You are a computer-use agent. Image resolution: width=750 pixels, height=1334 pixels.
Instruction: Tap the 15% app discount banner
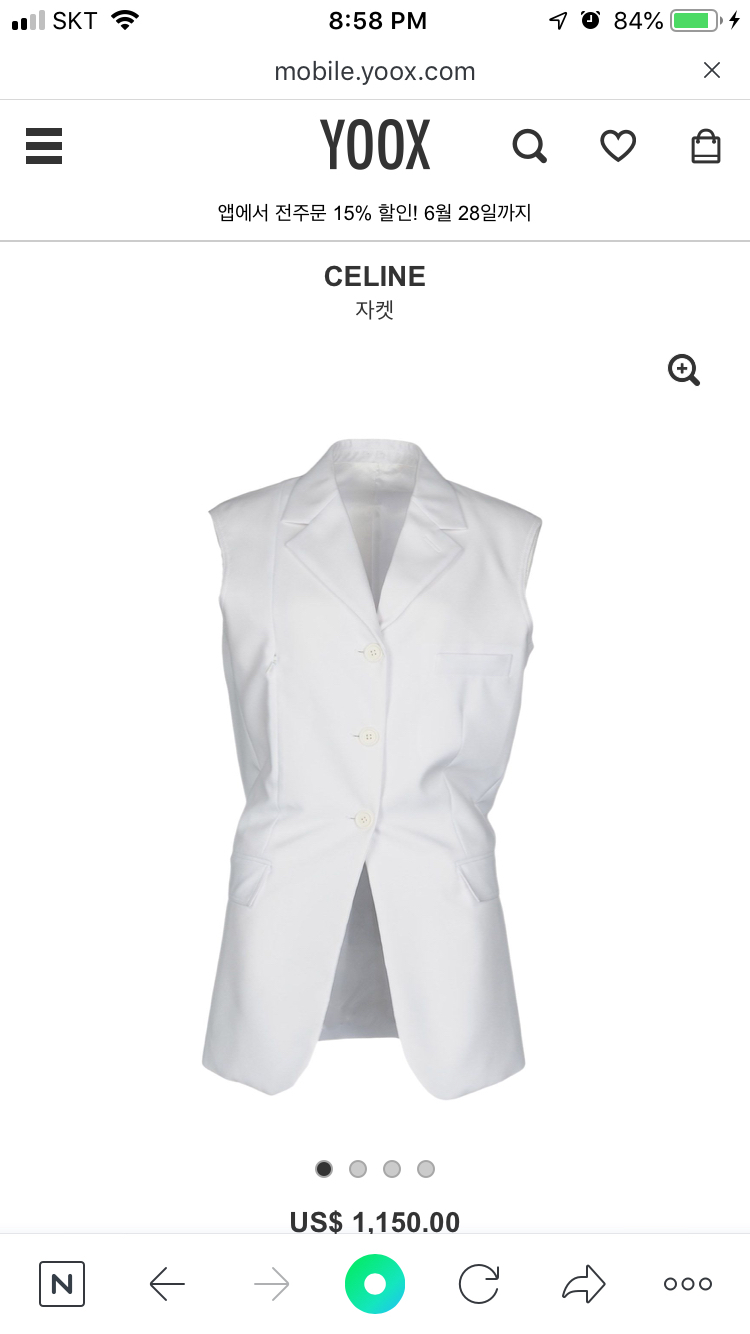(375, 212)
